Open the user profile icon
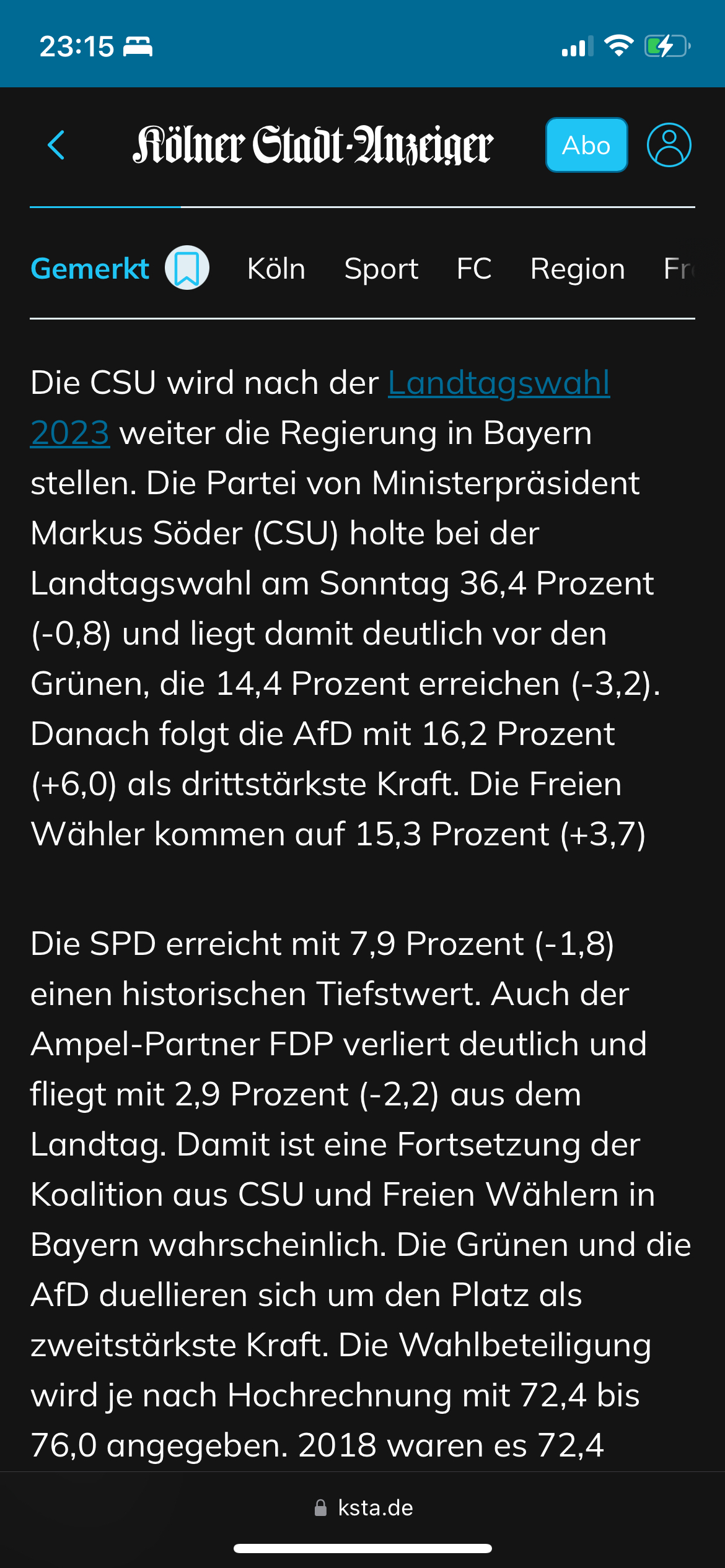 tap(669, 146)
